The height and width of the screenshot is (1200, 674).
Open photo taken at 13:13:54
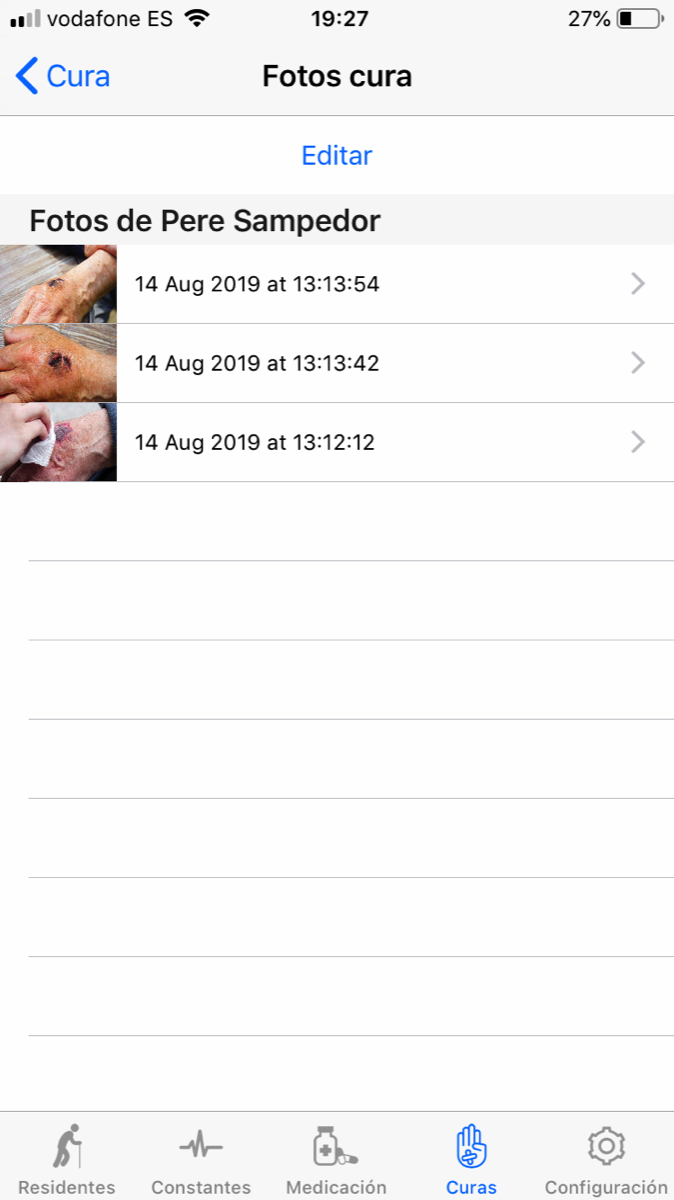[x=337, y=284]
